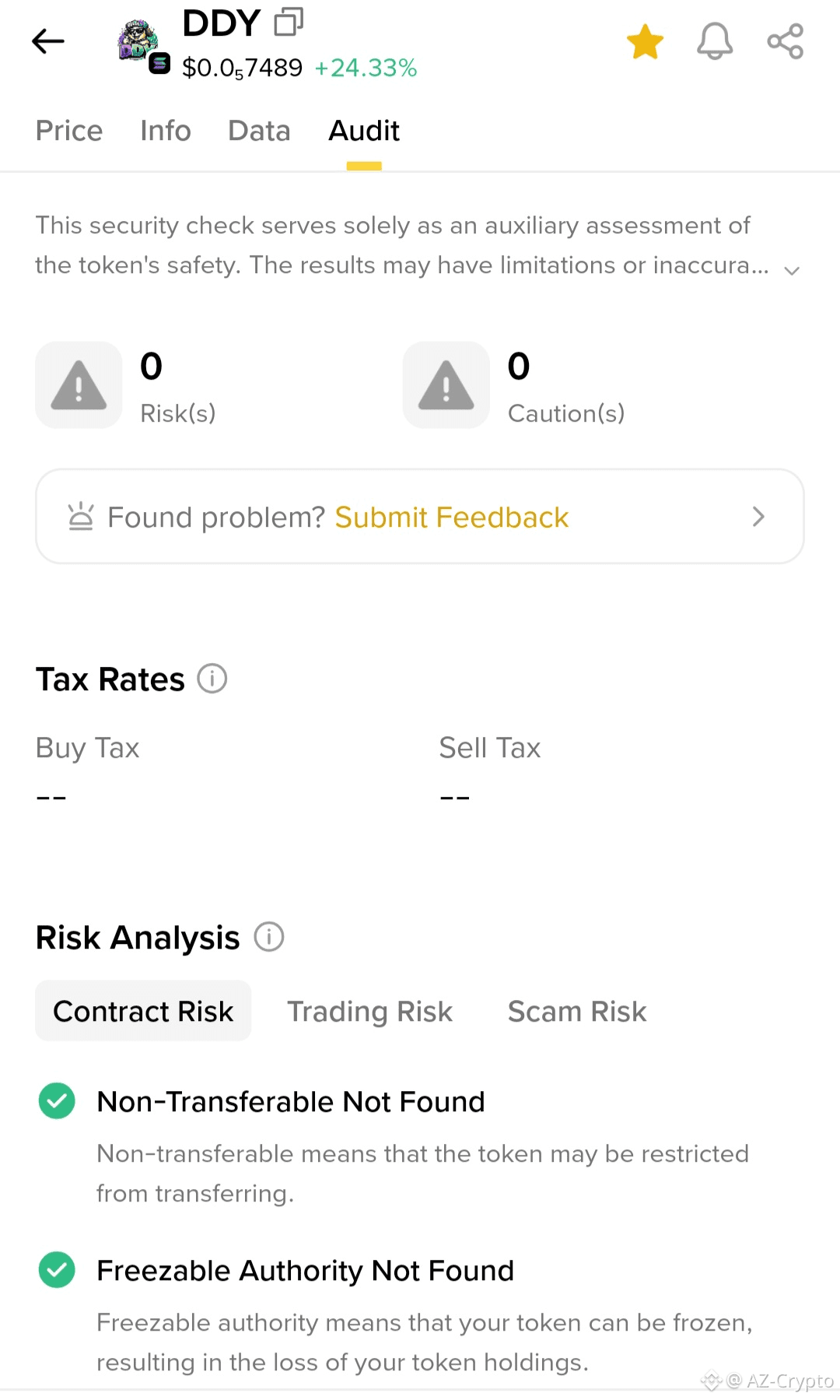Screen dimensions: 840x1400
Task: Go back using the arrow
Action: tap(48, 41)
